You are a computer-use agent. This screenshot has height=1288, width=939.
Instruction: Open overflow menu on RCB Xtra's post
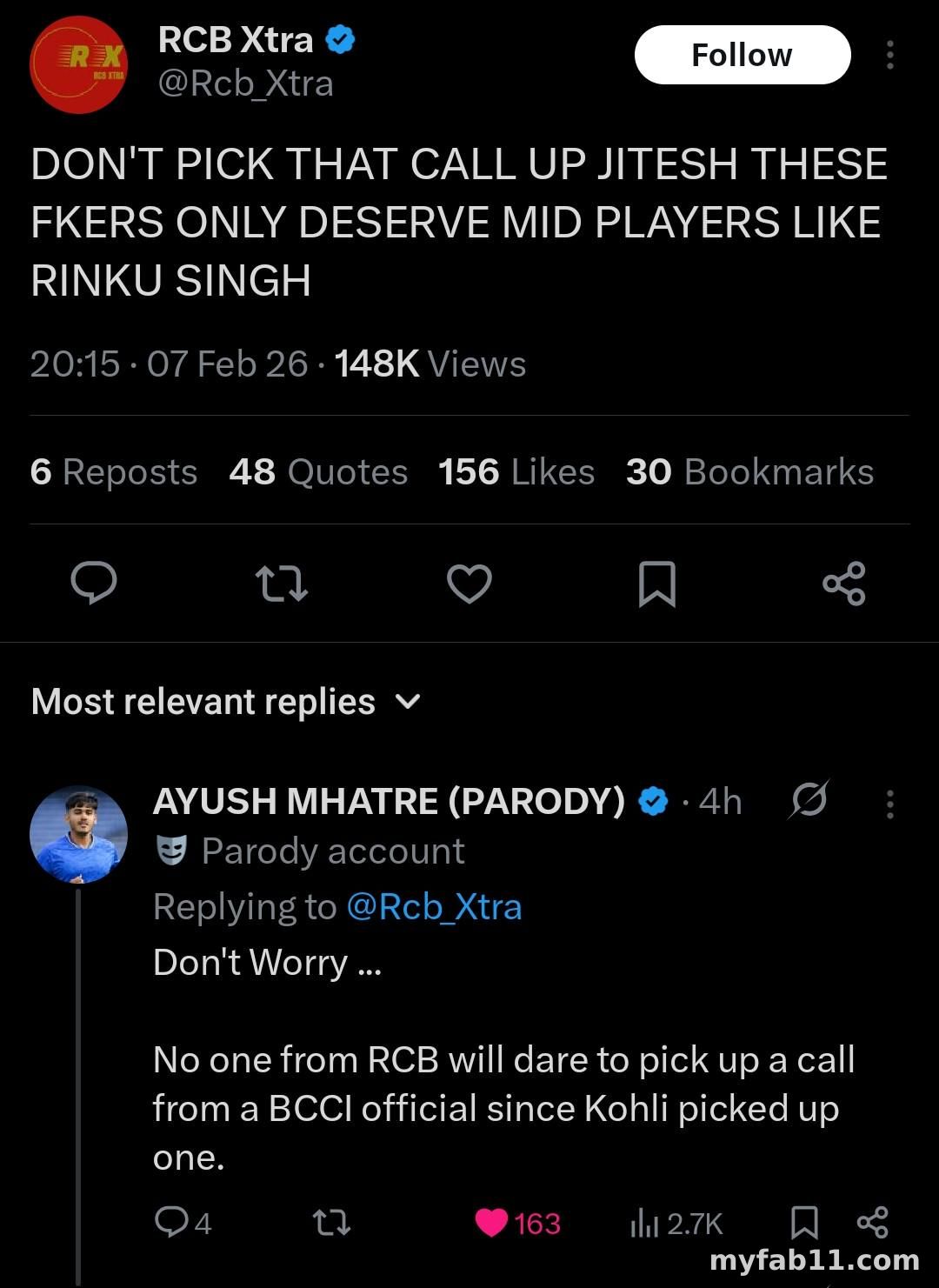(889, 55)
